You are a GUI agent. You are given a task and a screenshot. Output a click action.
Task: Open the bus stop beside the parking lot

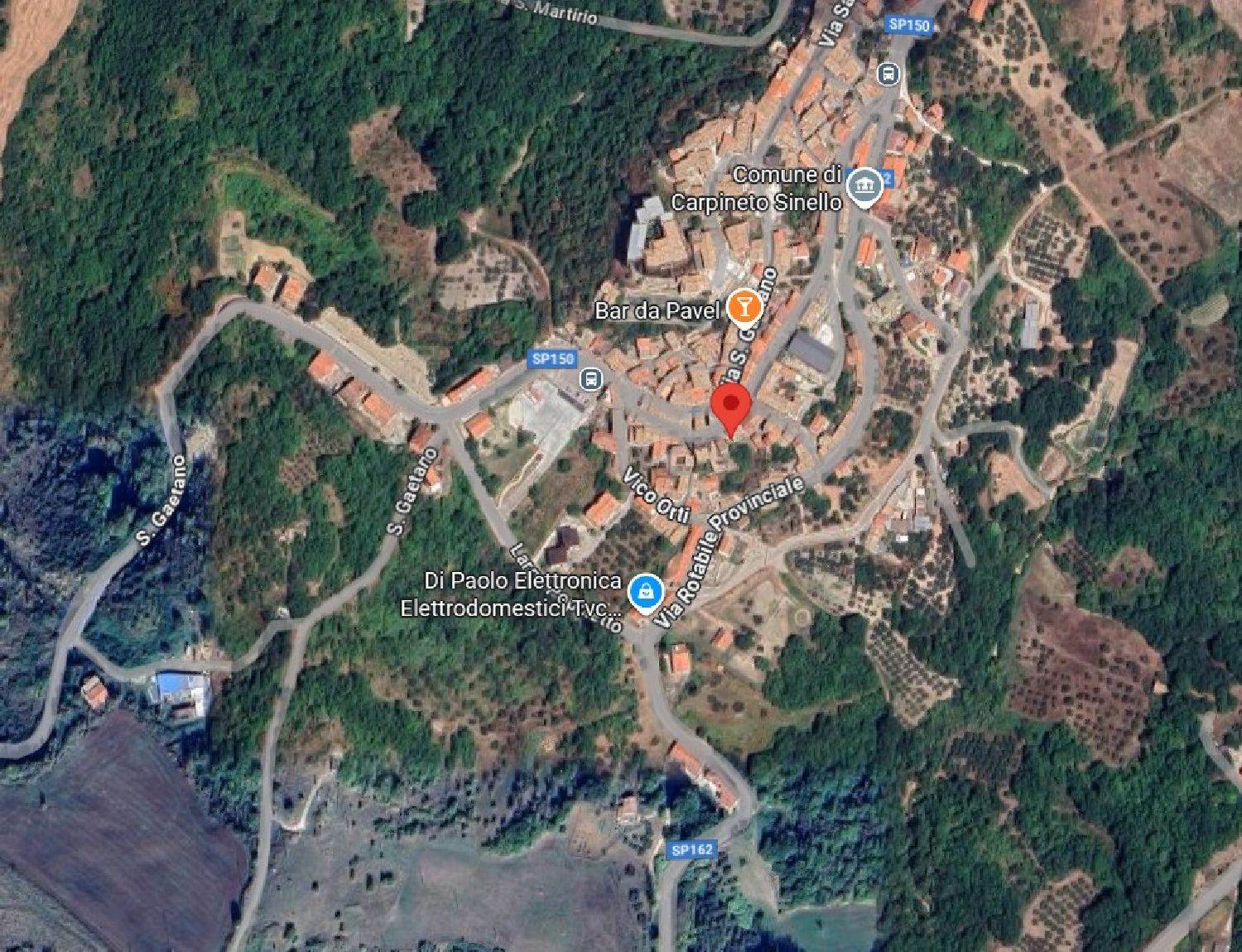click(590, 379)
